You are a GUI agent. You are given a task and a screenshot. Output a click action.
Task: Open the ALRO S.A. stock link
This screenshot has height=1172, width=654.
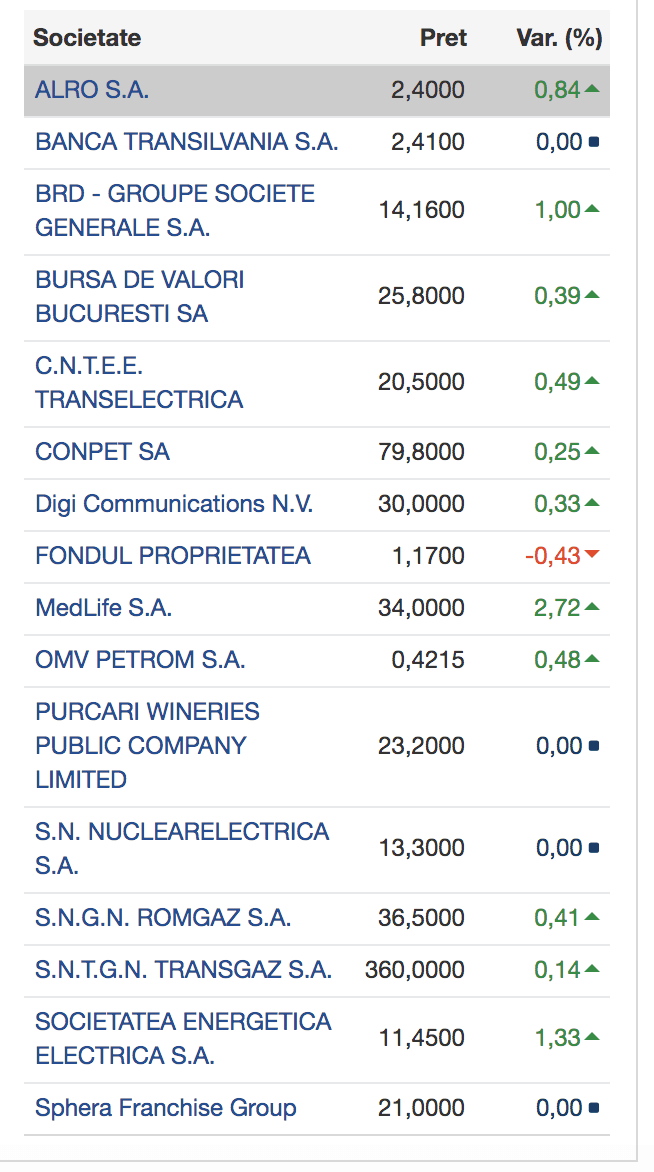pos(92,90)
